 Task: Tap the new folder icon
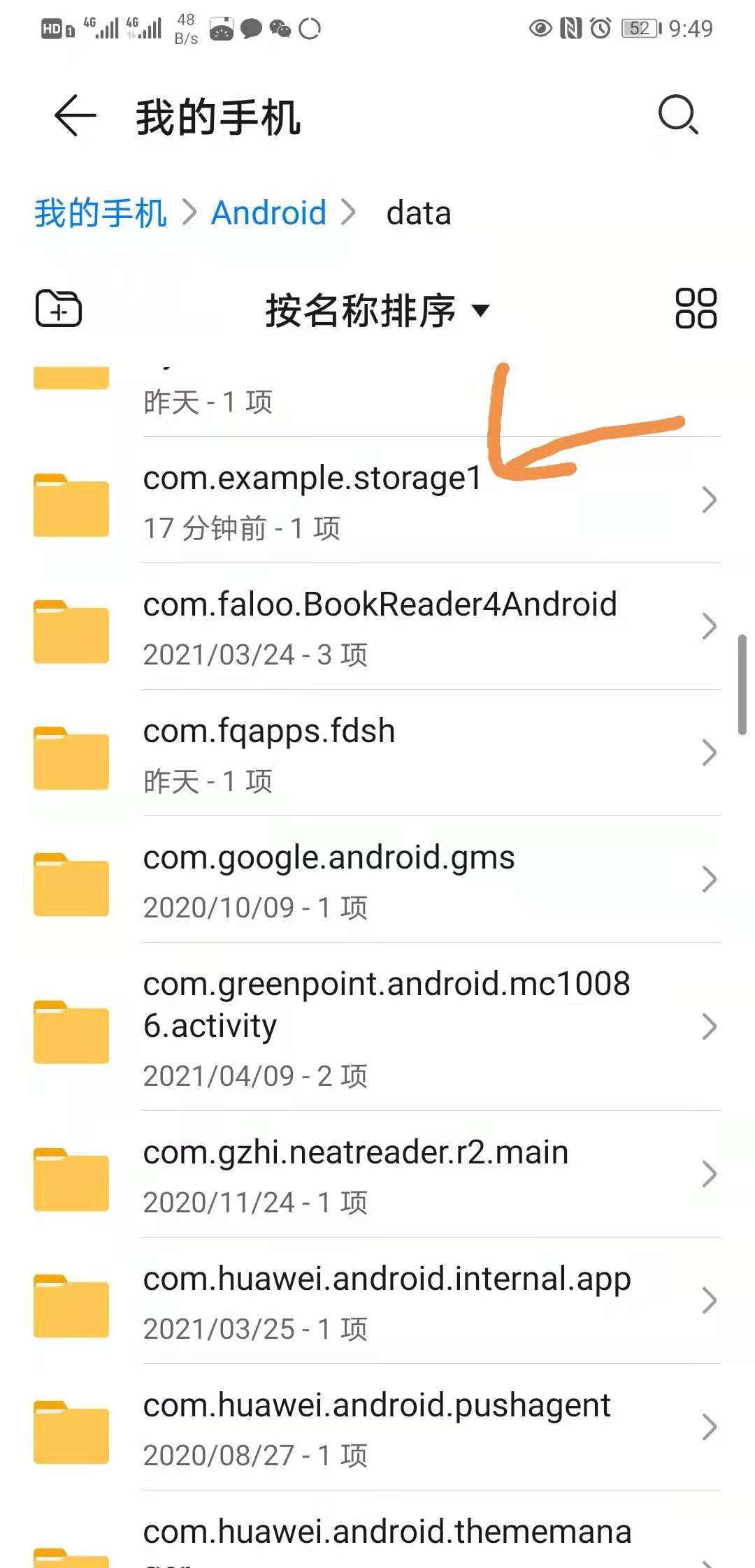click(x=58, y=309)
